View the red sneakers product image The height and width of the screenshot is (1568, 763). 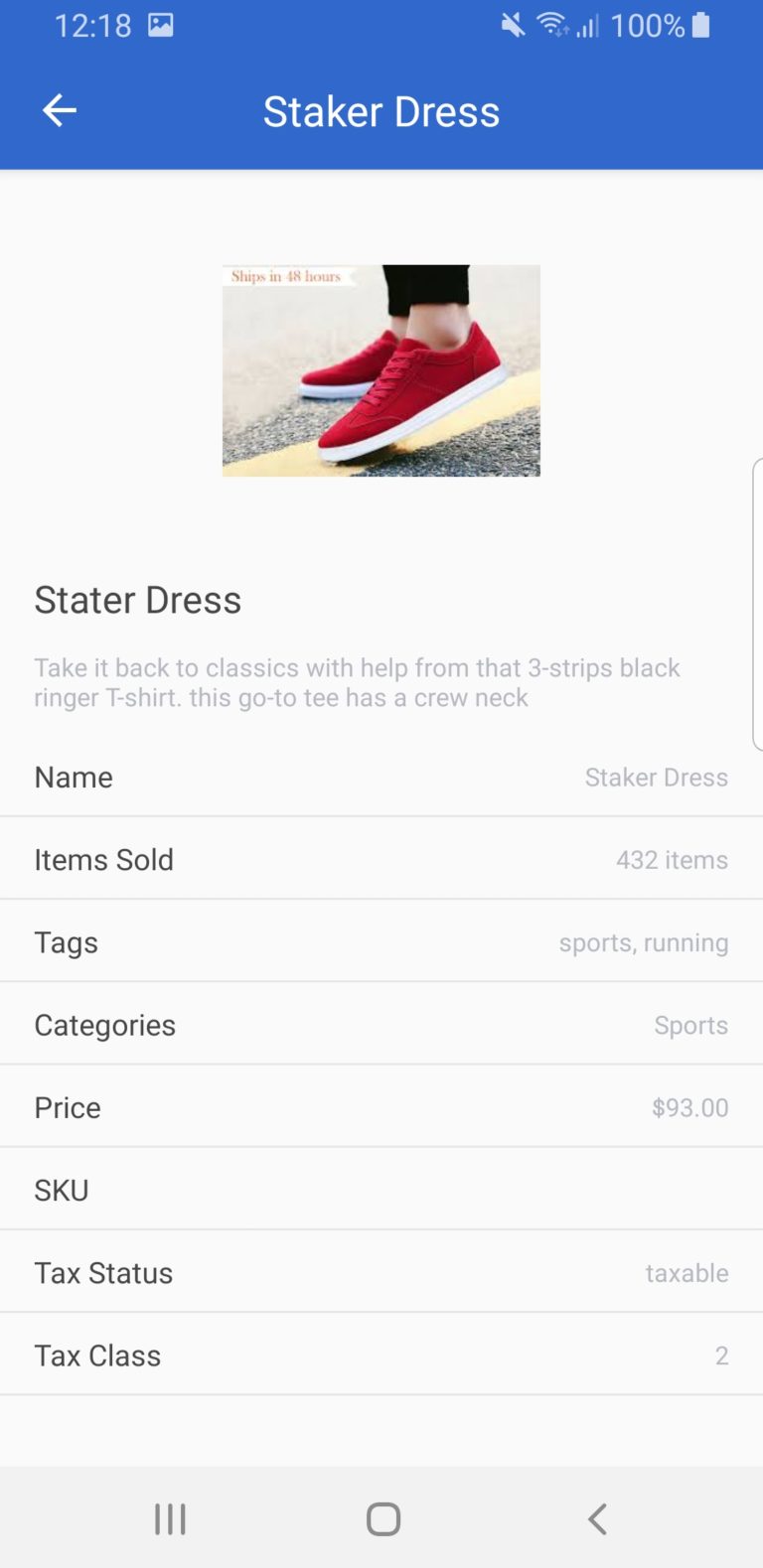[381, 370]
